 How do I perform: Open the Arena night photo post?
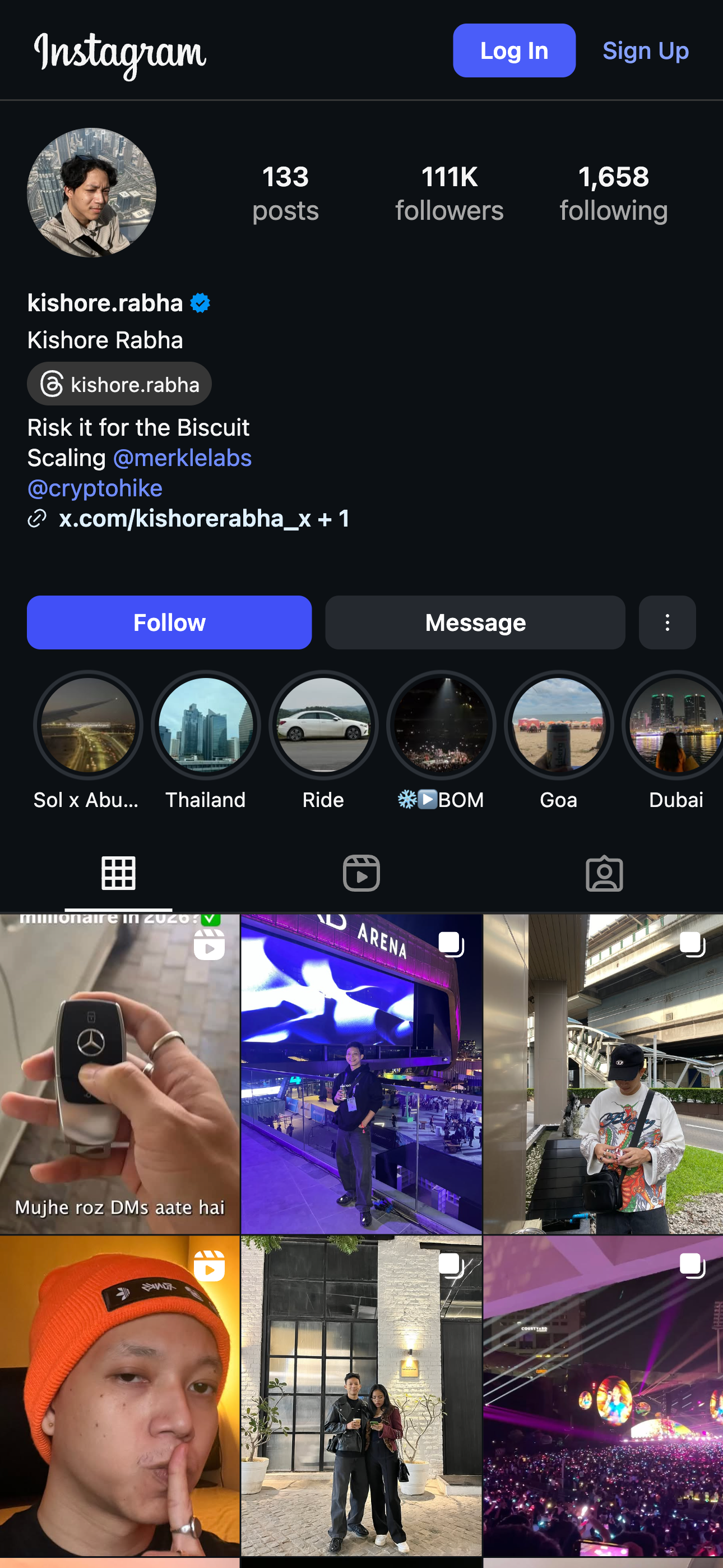click(361, 1074)
